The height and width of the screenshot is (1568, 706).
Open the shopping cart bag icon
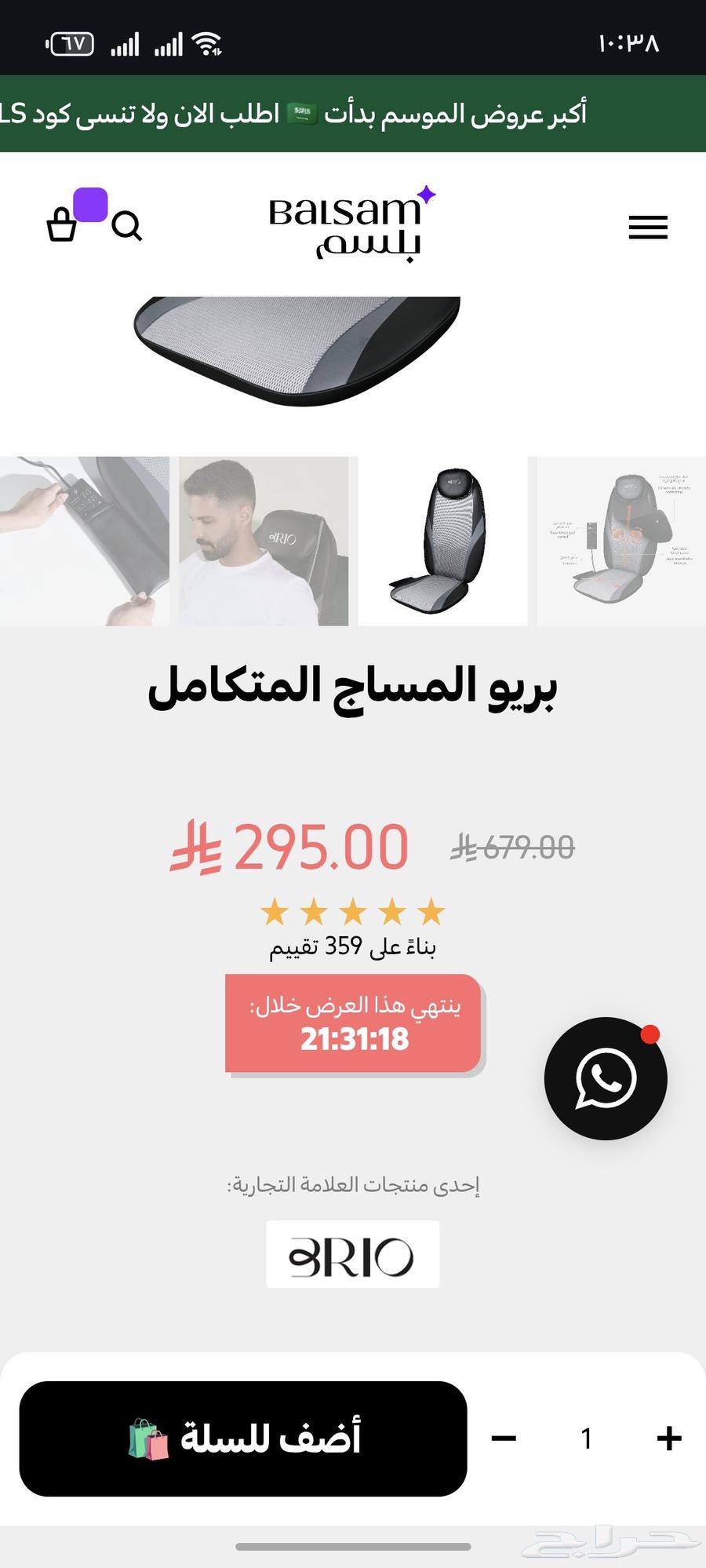62,224
